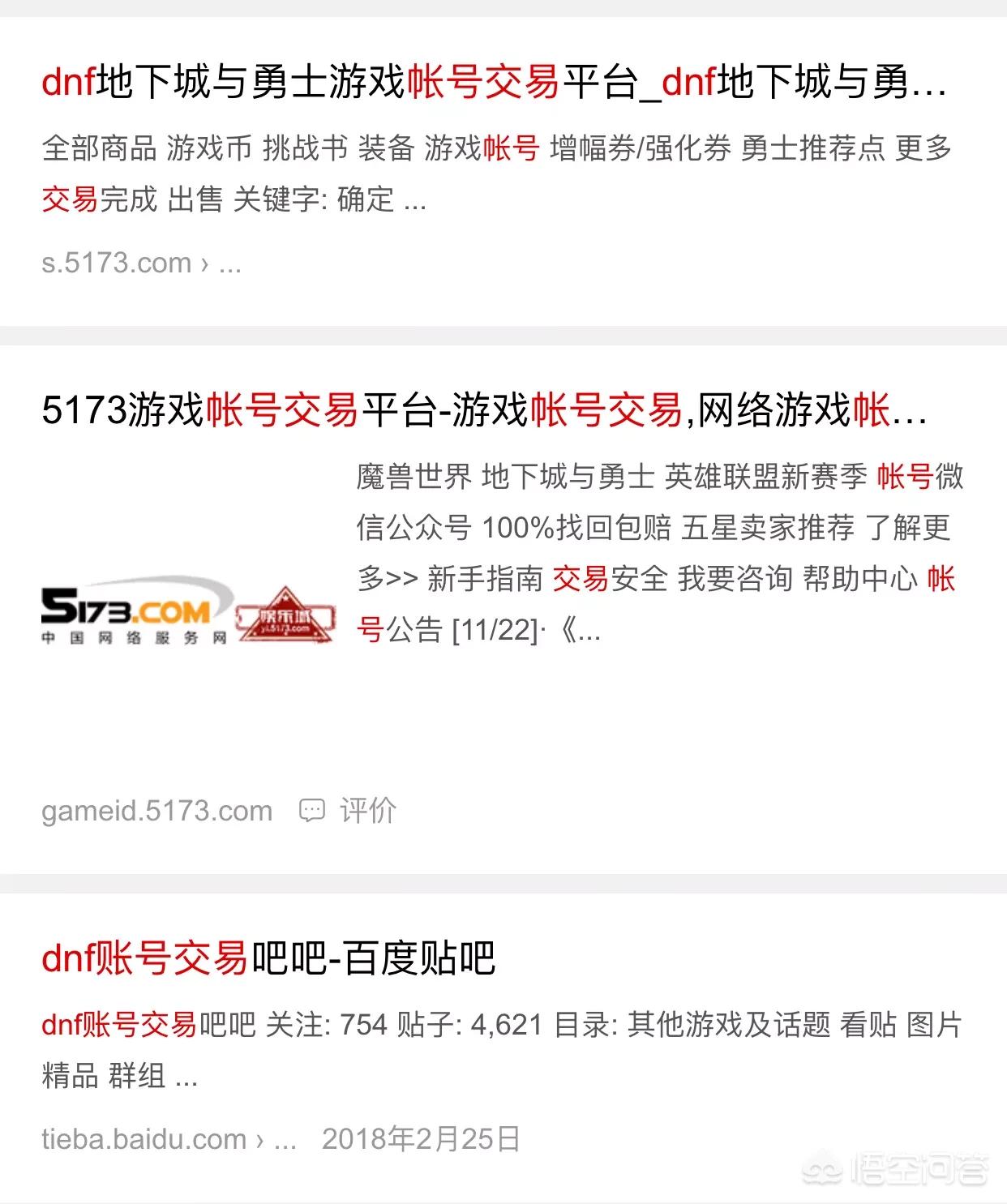Open the 评价 reviews link
Screen dimensions: 1007x1204
[x=366, y=810]
